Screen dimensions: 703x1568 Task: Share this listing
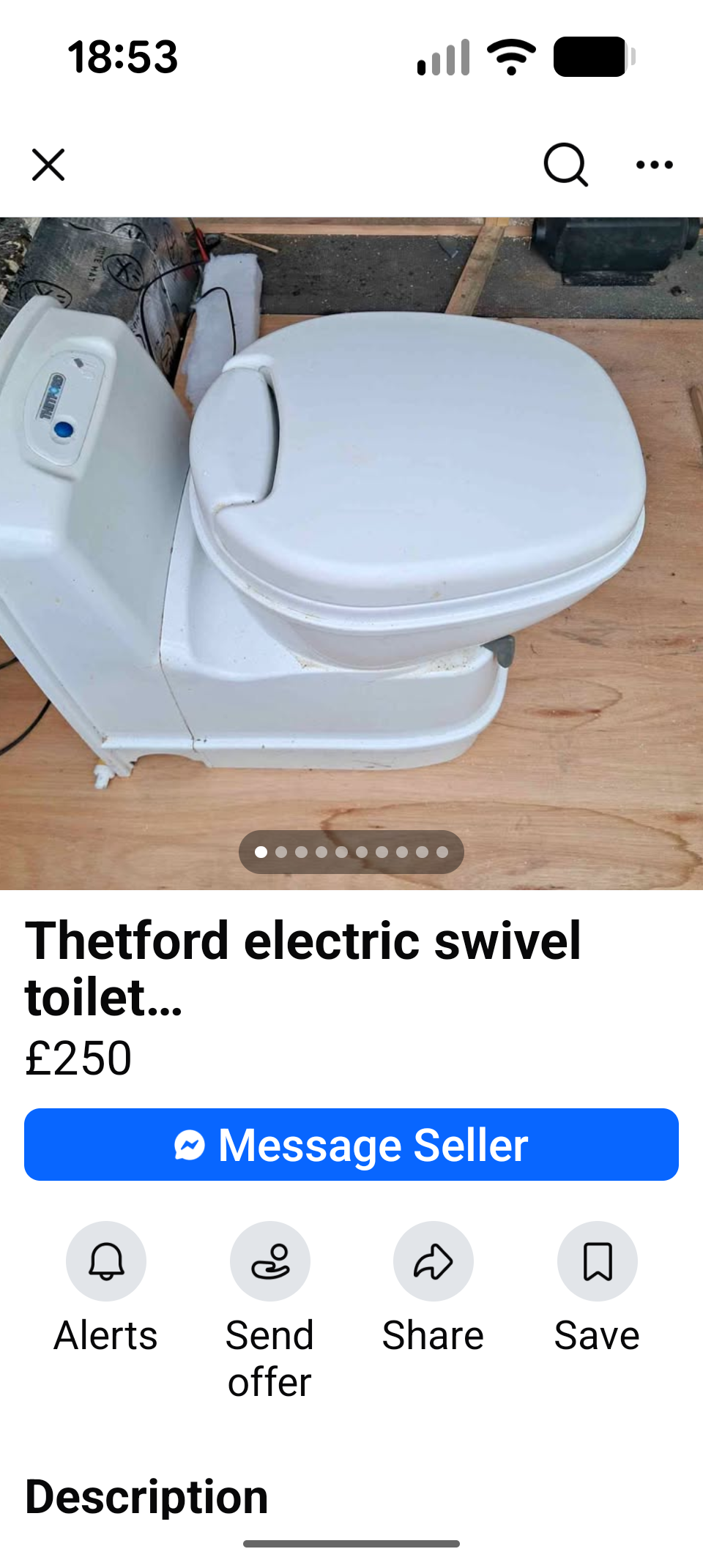[434, 1261]
